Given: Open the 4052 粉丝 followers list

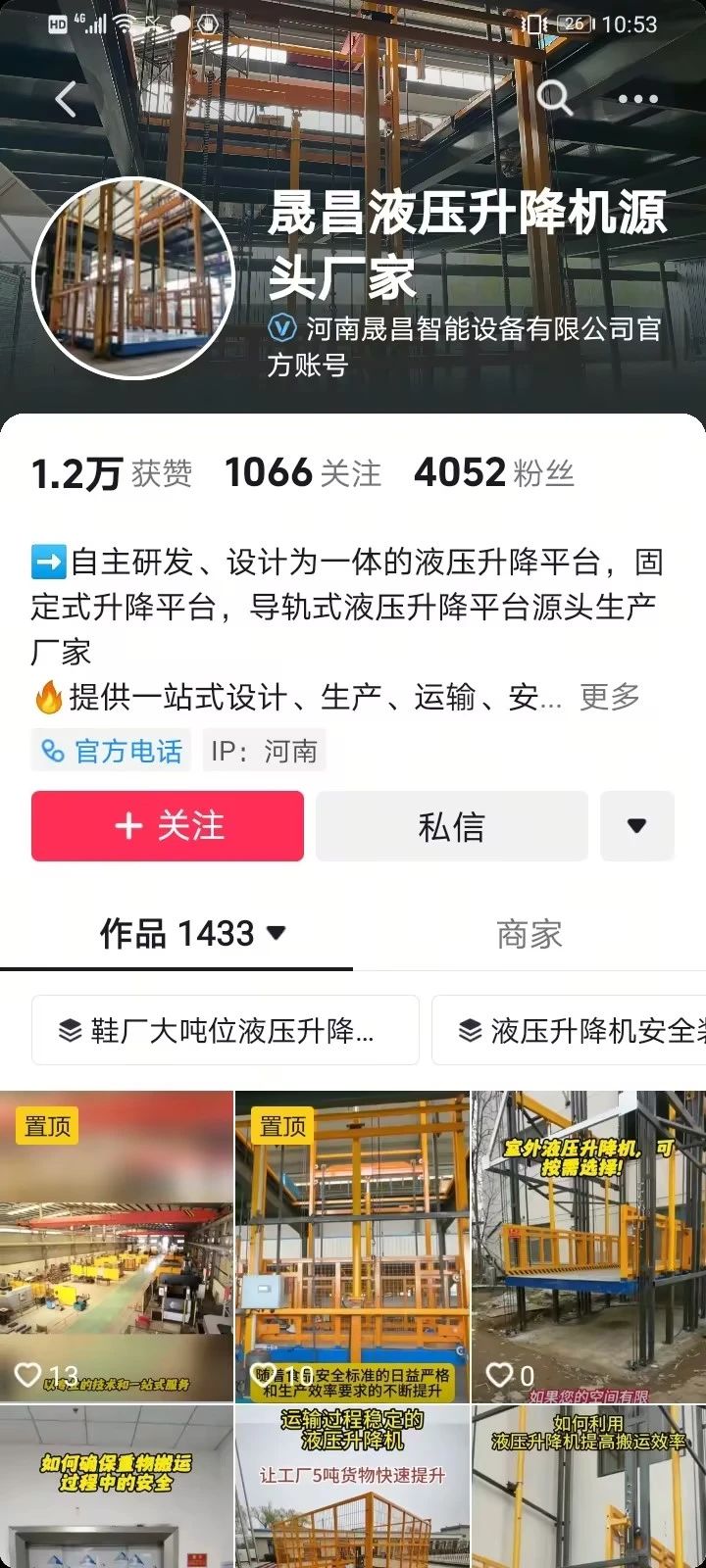Looking at the screenshot, I should pos(493,473).
